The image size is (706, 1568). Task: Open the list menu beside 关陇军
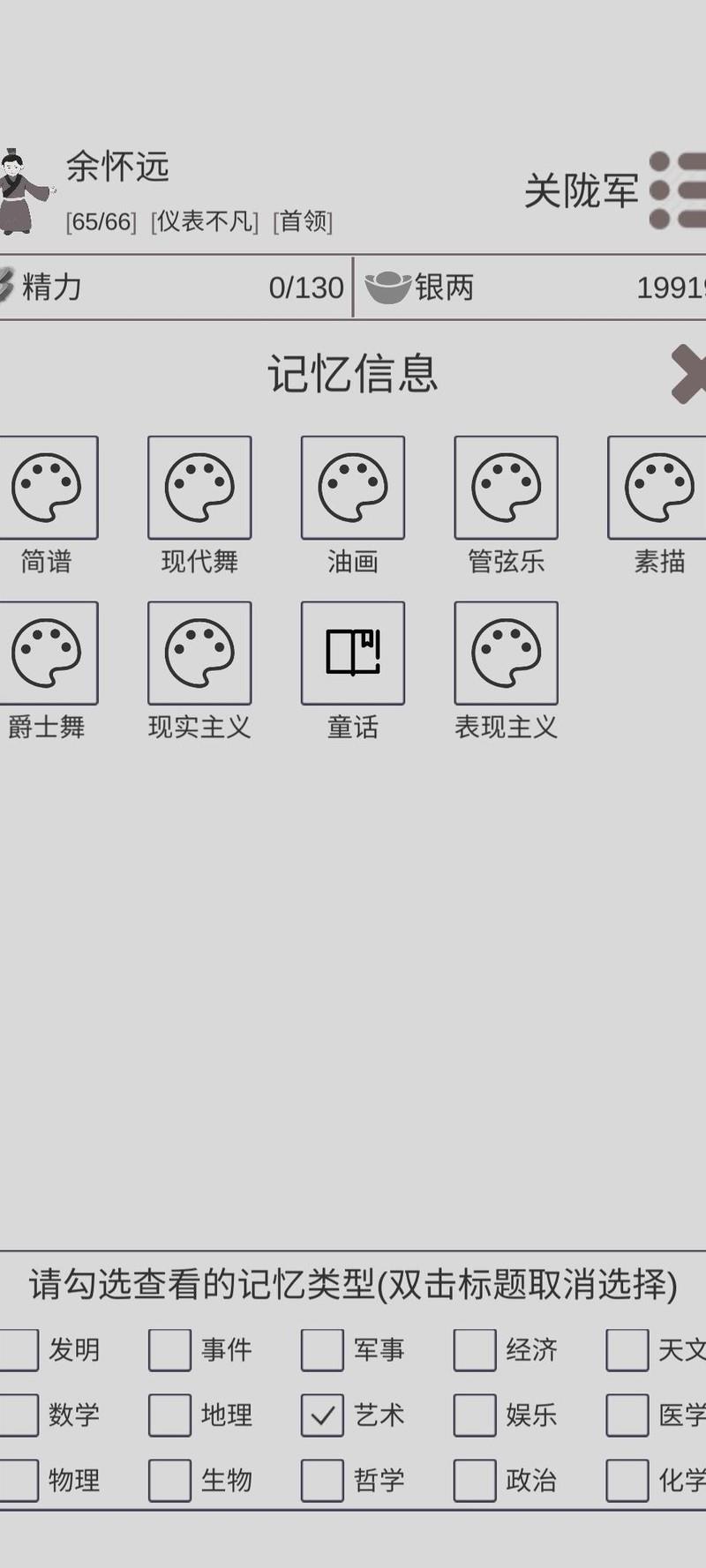tap(678, 190)
